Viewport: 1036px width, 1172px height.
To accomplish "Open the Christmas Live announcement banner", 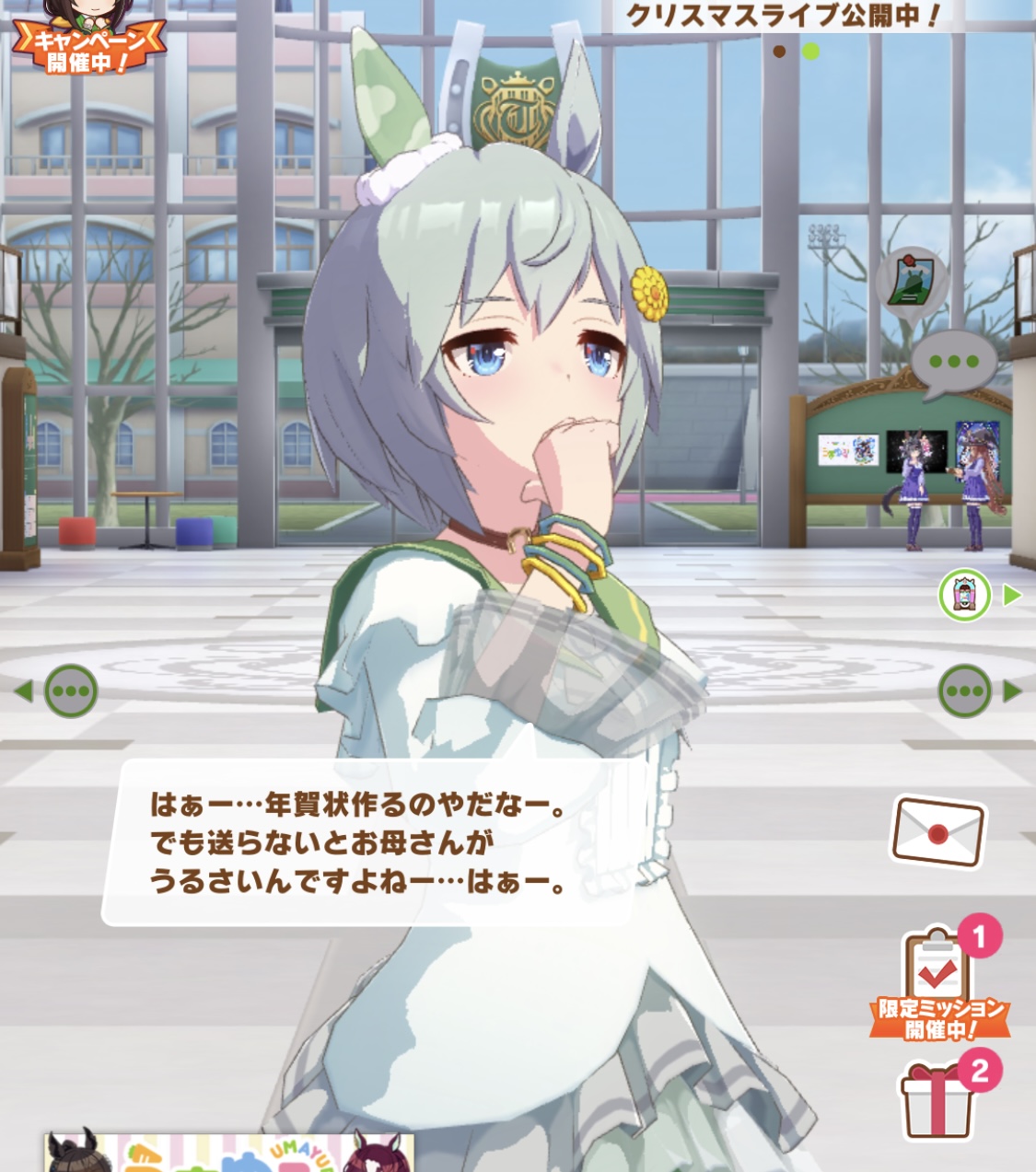I will pos(783,16).
